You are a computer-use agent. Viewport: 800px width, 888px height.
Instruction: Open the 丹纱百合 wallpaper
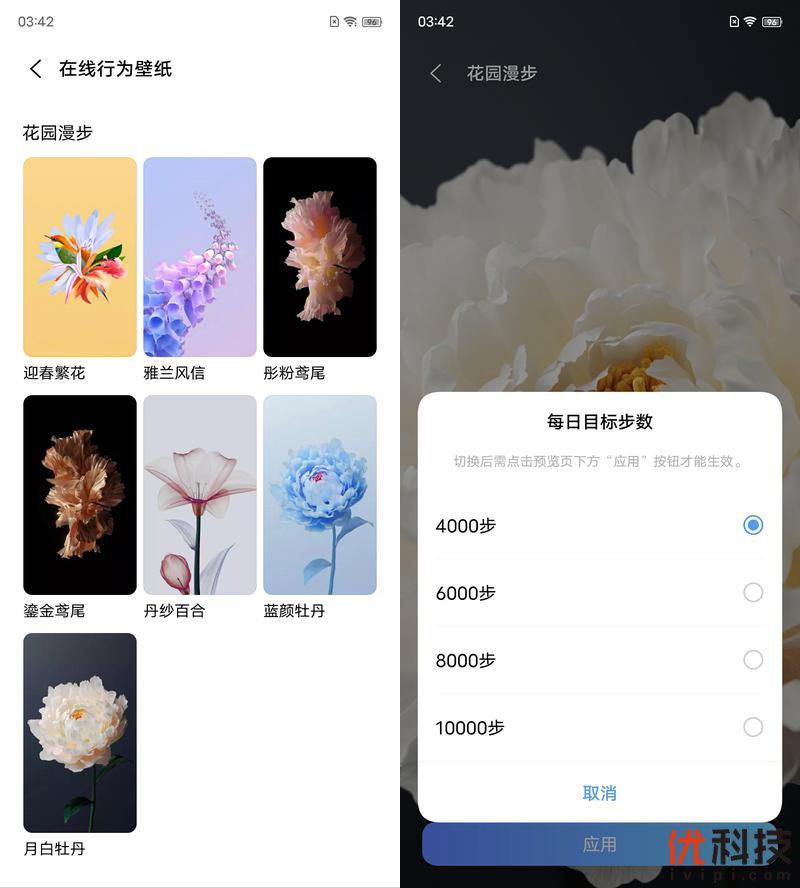coord(200,495)
